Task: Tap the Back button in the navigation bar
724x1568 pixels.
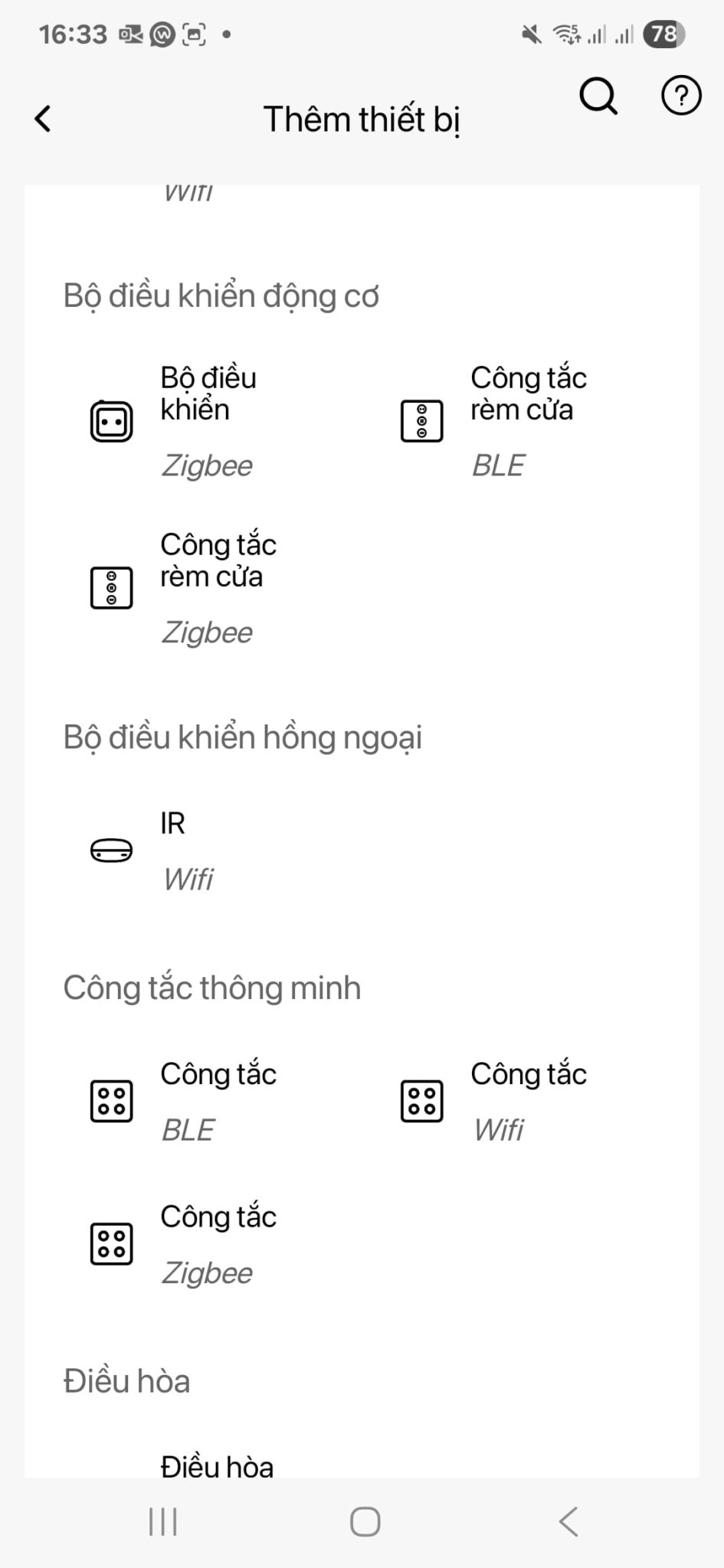Action: click(x=567, y=1522)
